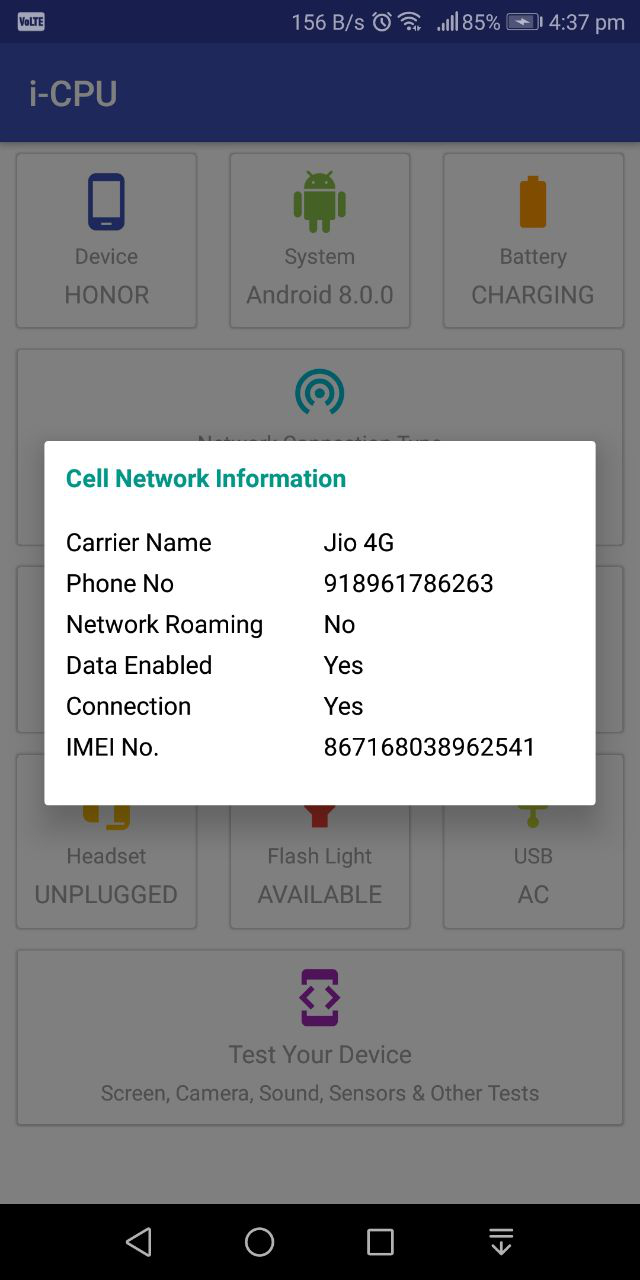Open the Device HONOR card

coord(106,240)
